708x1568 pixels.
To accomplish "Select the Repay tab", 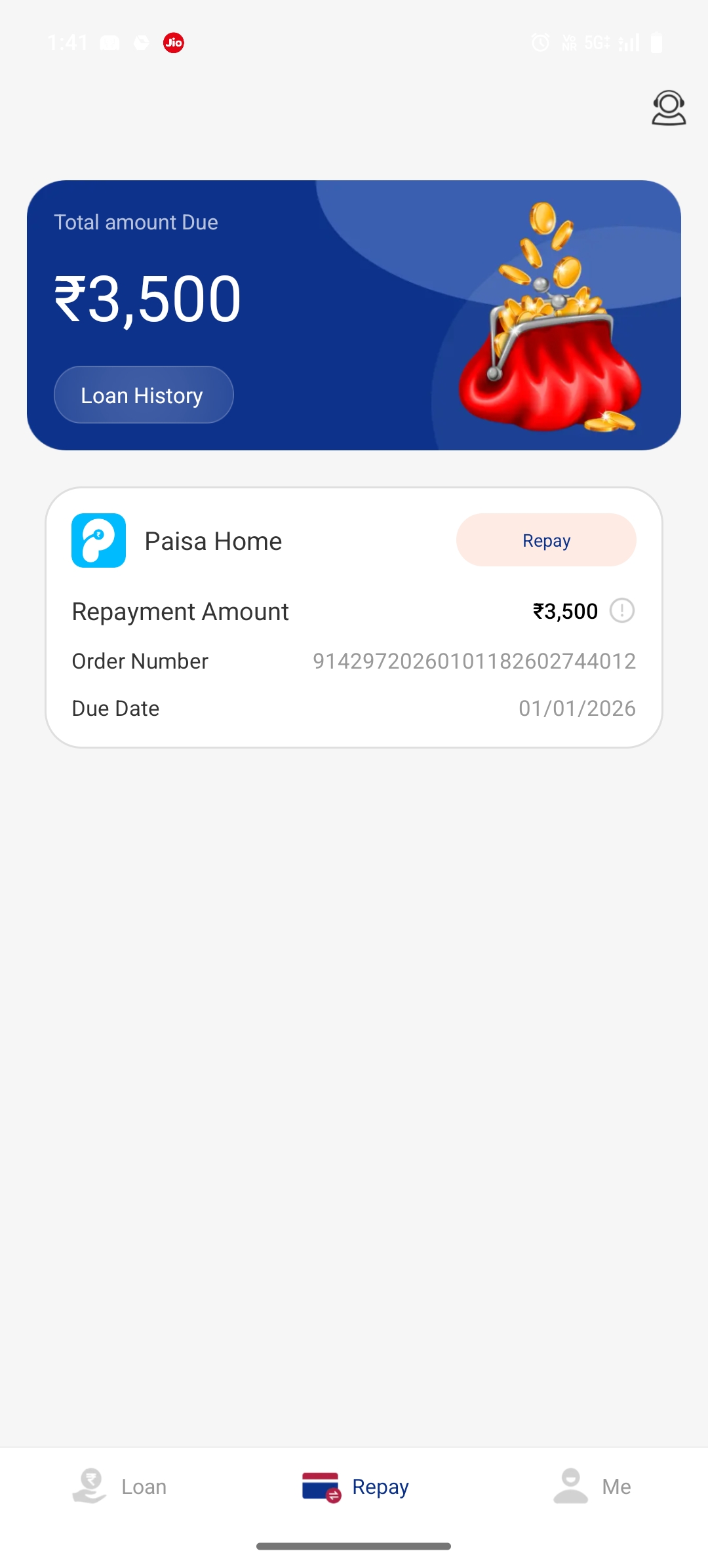I will (355, 1486).
